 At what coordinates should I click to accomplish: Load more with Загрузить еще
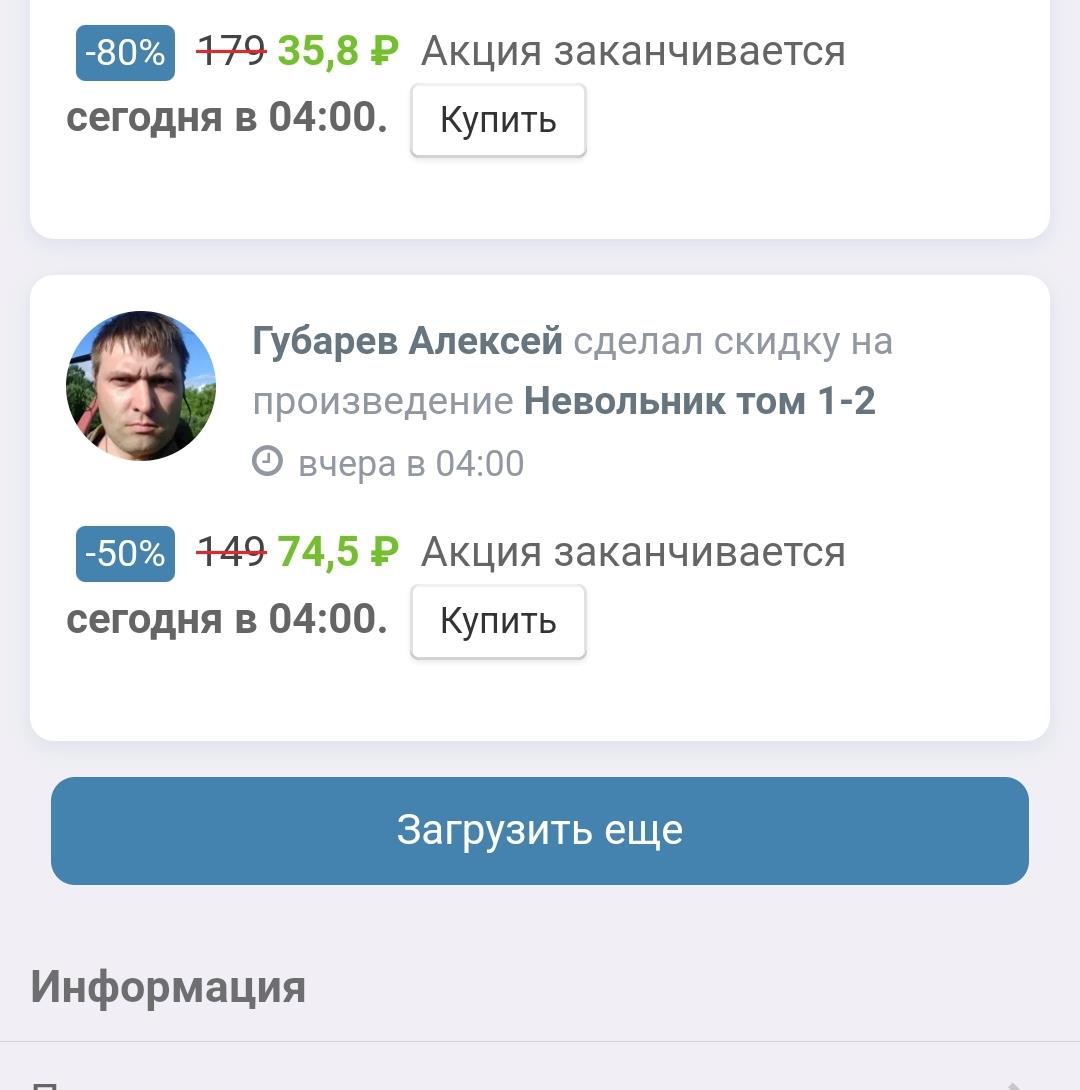pos(540,830)
